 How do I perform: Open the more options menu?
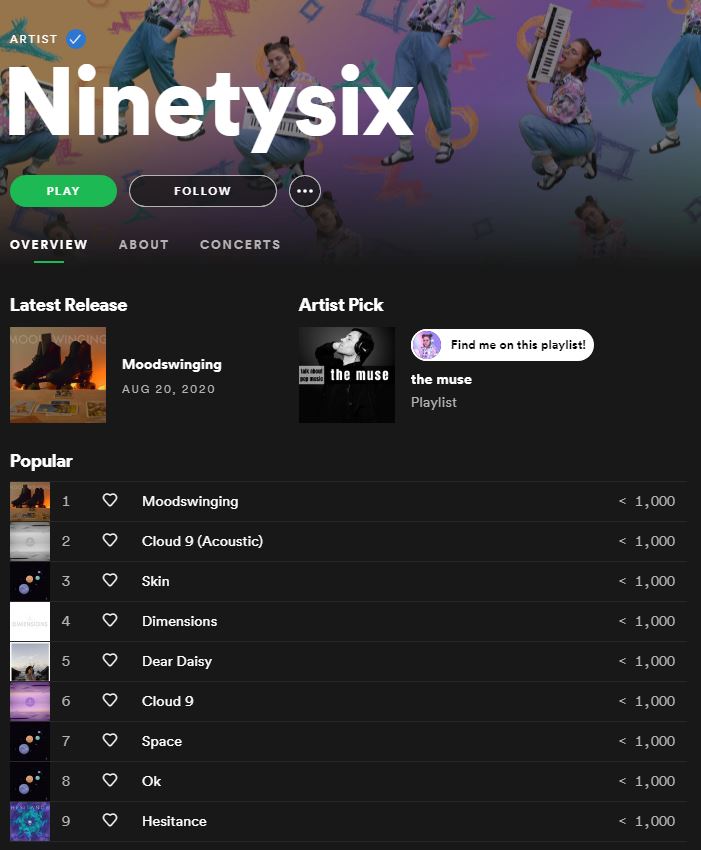(x=305, y=191)
